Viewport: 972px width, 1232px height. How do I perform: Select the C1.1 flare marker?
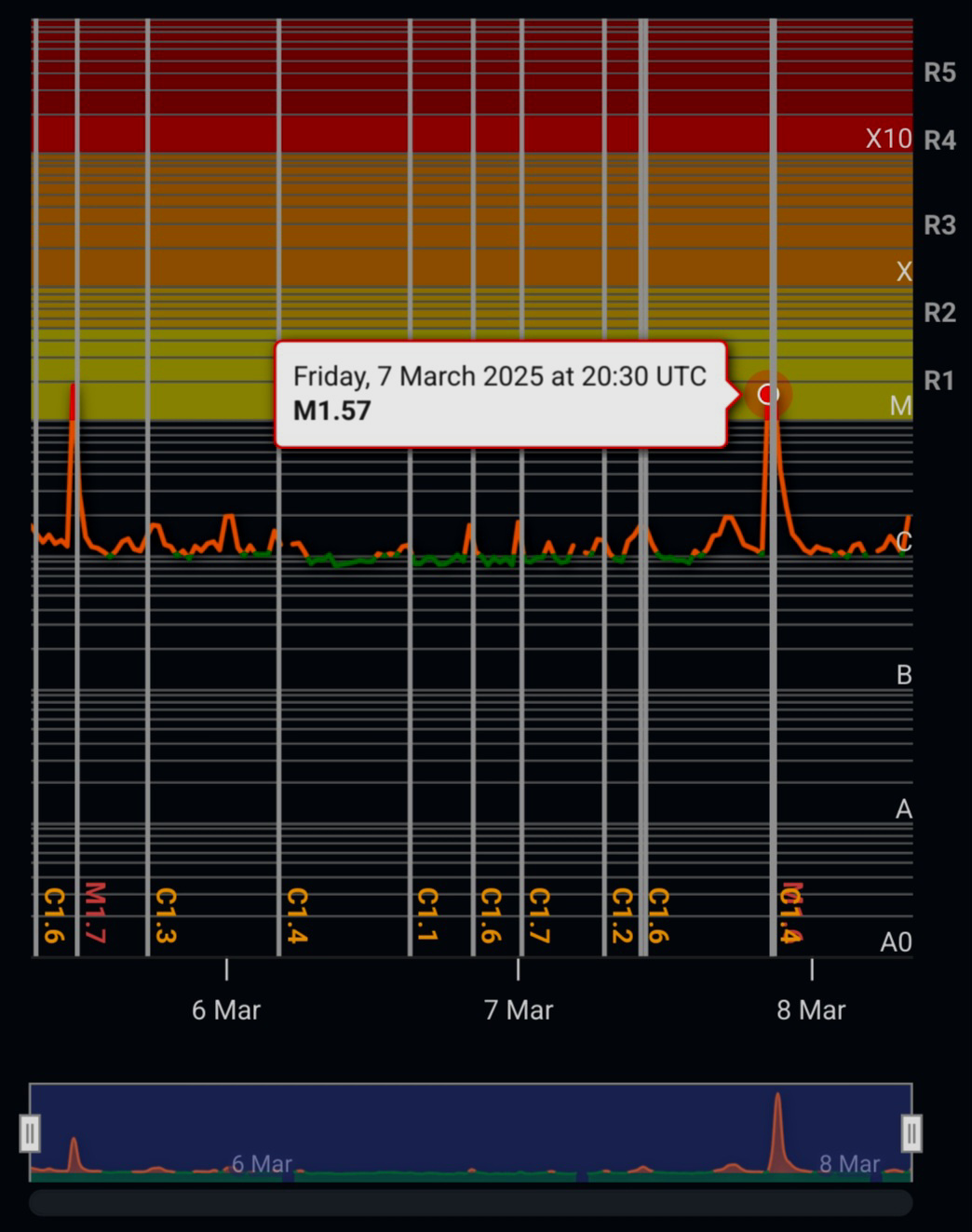(426, 914)
